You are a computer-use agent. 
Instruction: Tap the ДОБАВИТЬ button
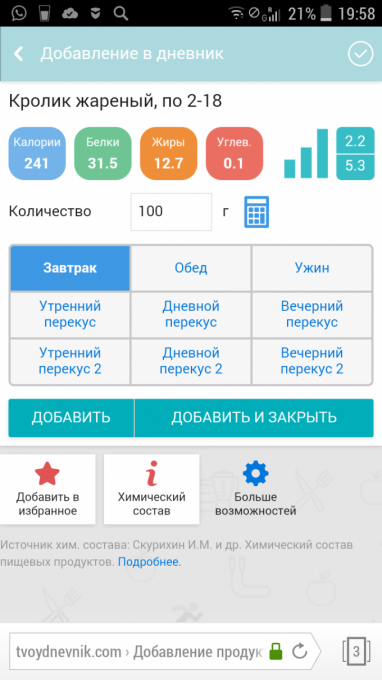click(71, 418)
